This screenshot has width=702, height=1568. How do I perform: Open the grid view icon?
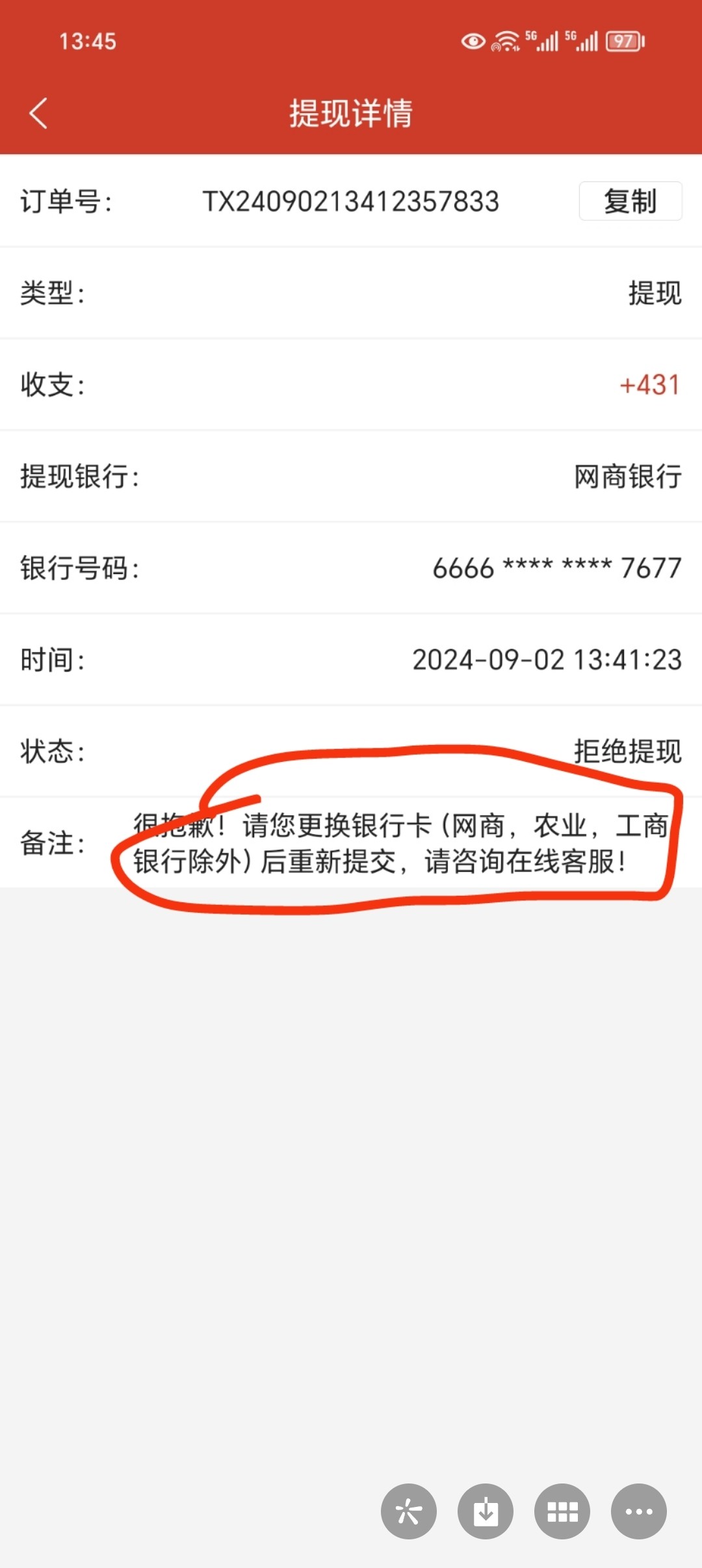pyautogui.click(x=562, y=1511)
